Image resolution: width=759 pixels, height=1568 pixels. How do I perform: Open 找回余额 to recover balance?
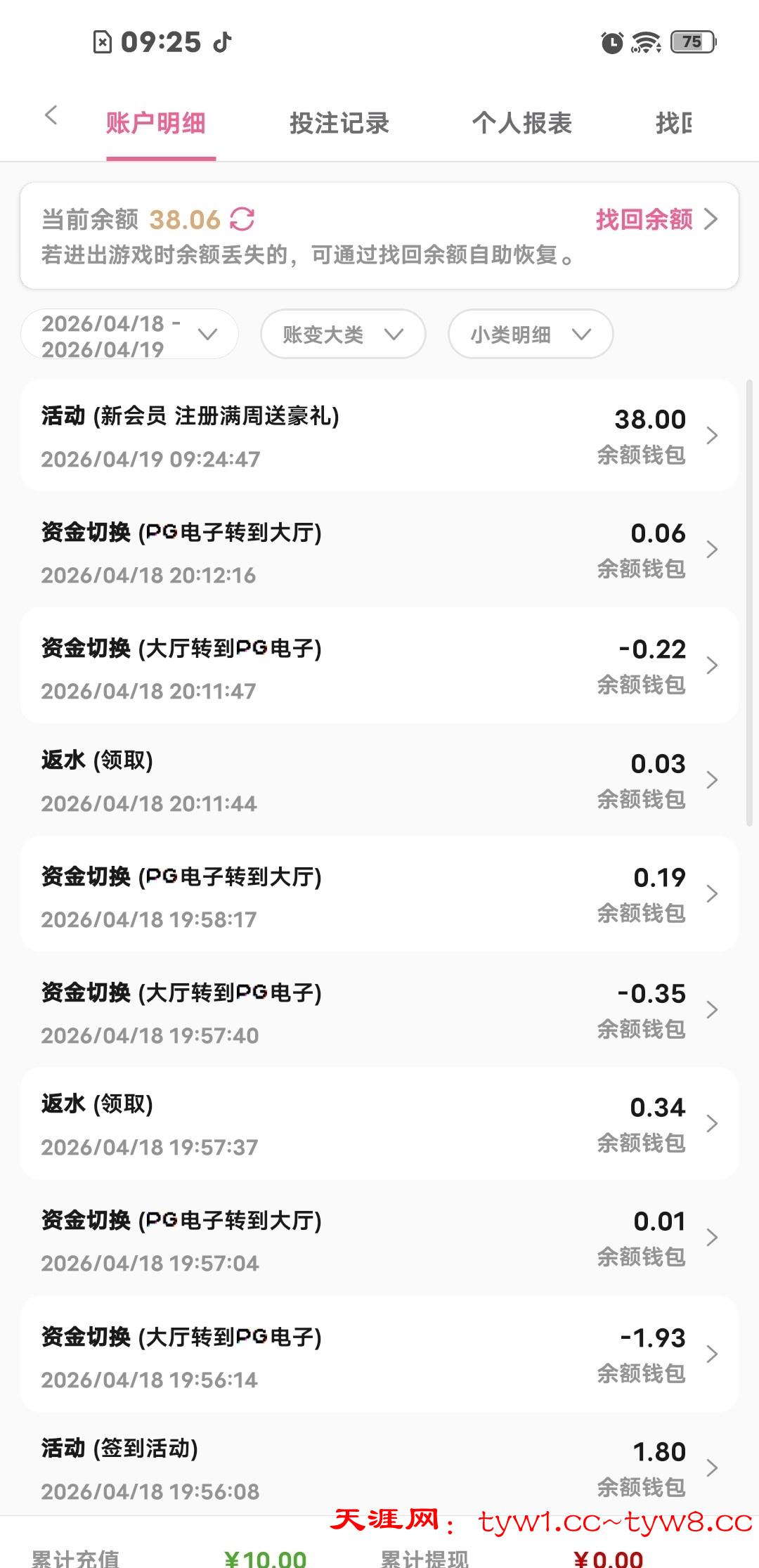(x=655, y=219)
